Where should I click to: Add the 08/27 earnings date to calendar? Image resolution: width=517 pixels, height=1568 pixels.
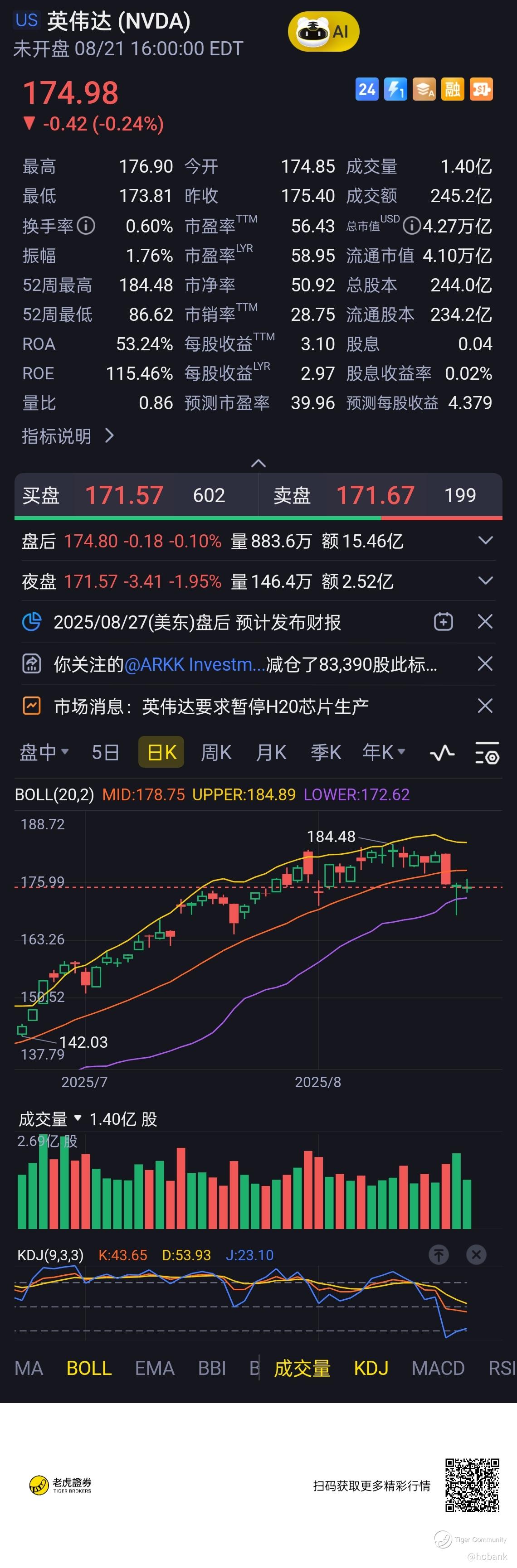443,621
